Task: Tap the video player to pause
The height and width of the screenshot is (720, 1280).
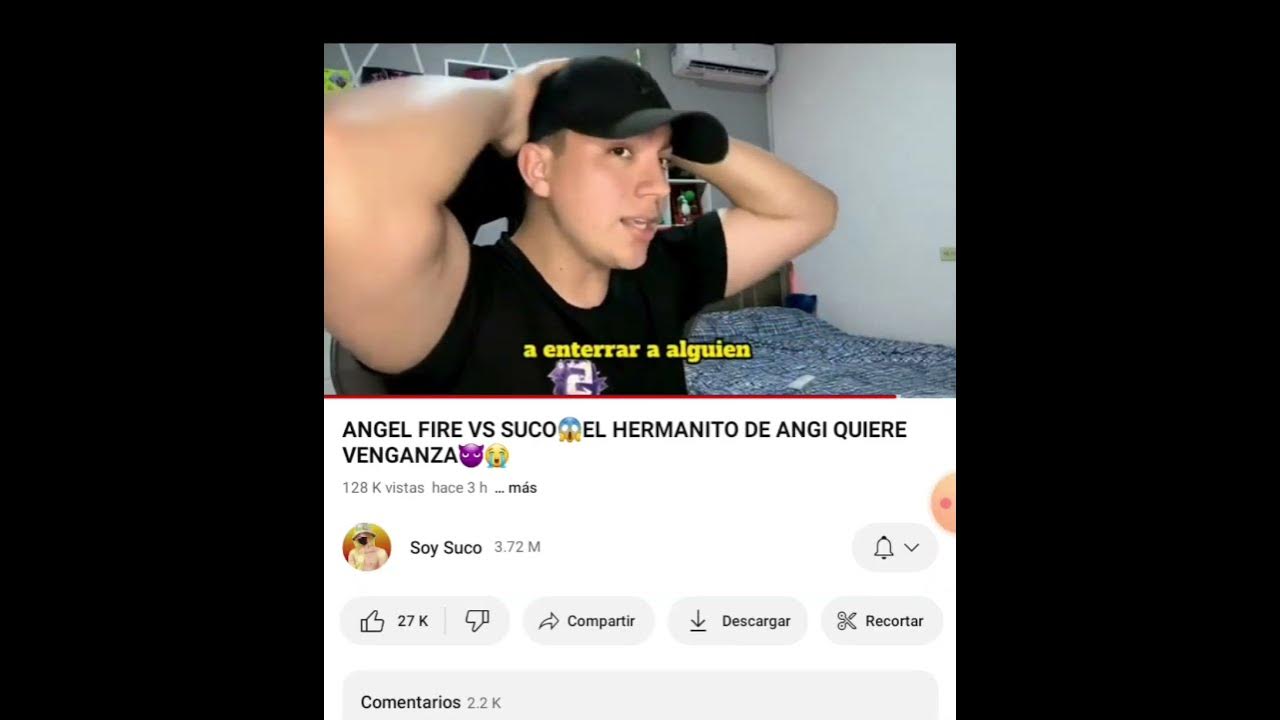Action: click(x=640, y=220)
